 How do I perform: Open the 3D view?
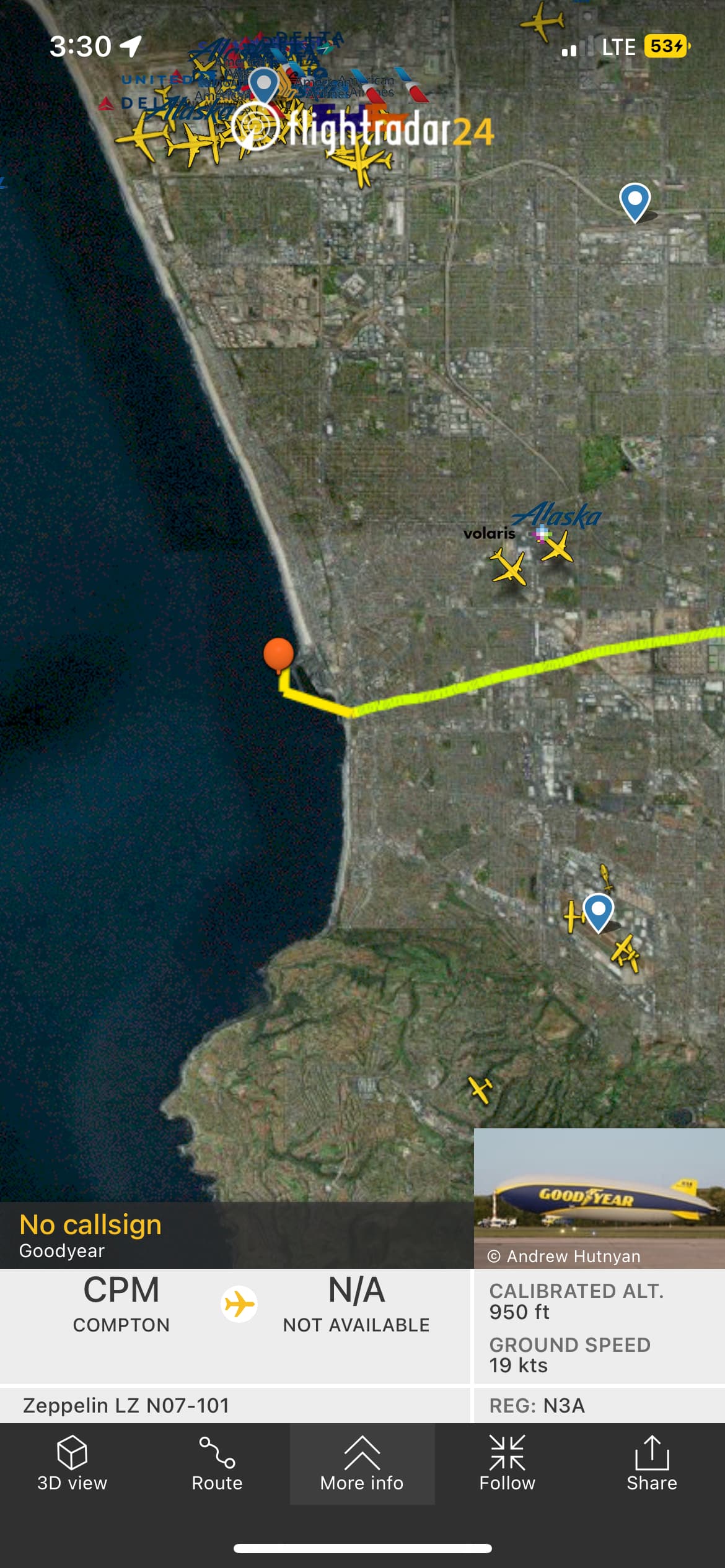[72, 1464]
